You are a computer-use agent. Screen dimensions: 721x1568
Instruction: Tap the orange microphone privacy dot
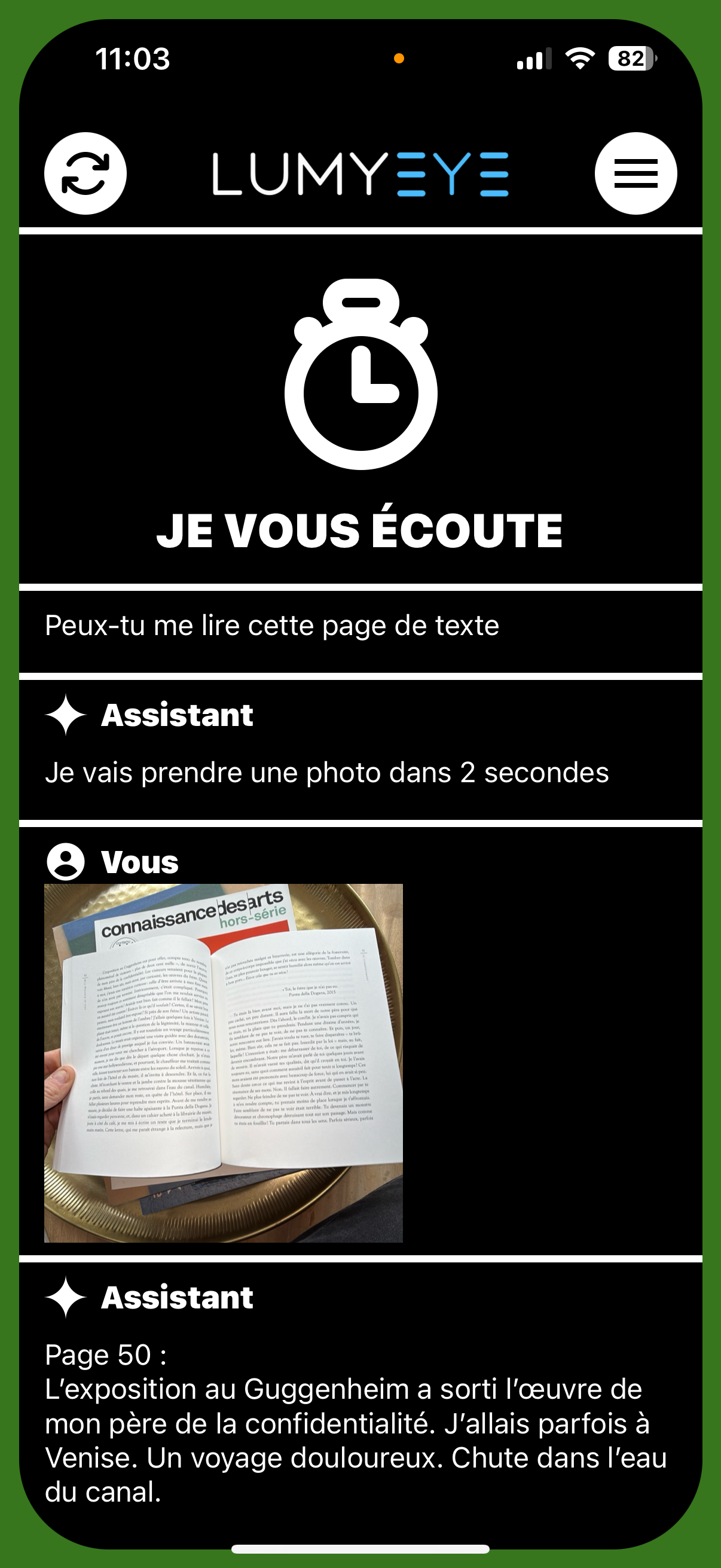click(x=400, y=58)
